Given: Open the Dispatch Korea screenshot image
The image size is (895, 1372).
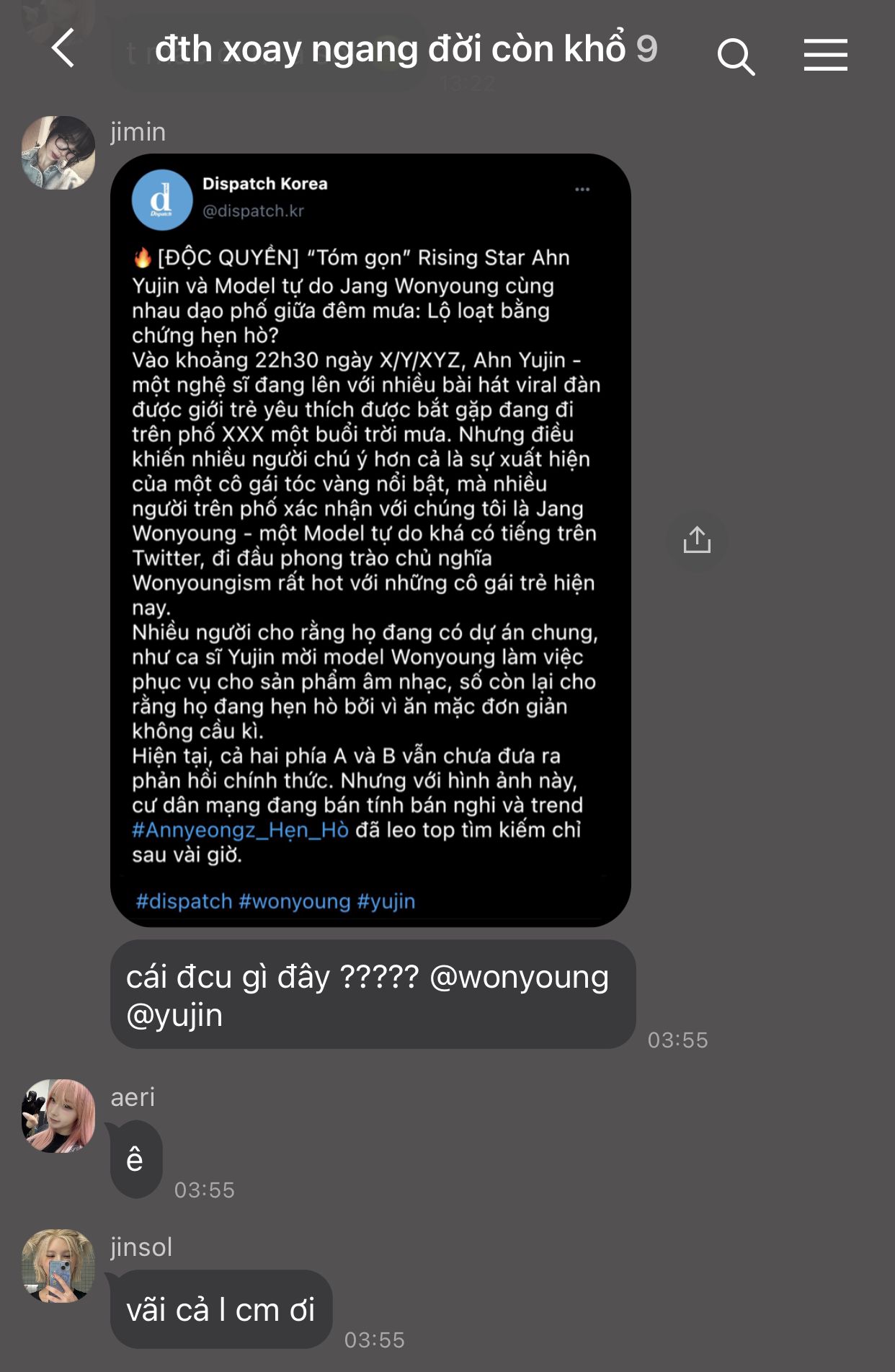Looking at the screenshot, I should tap(370, 539).
